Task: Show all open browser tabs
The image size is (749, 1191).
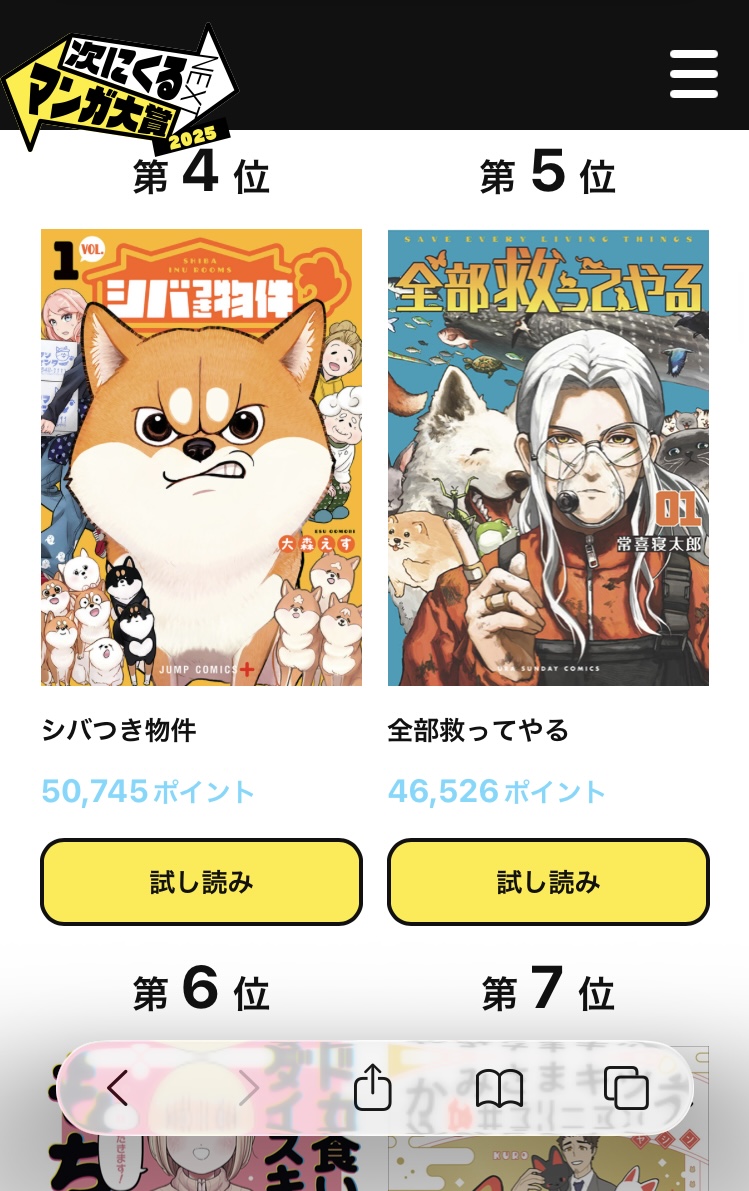Action: 627,1088
